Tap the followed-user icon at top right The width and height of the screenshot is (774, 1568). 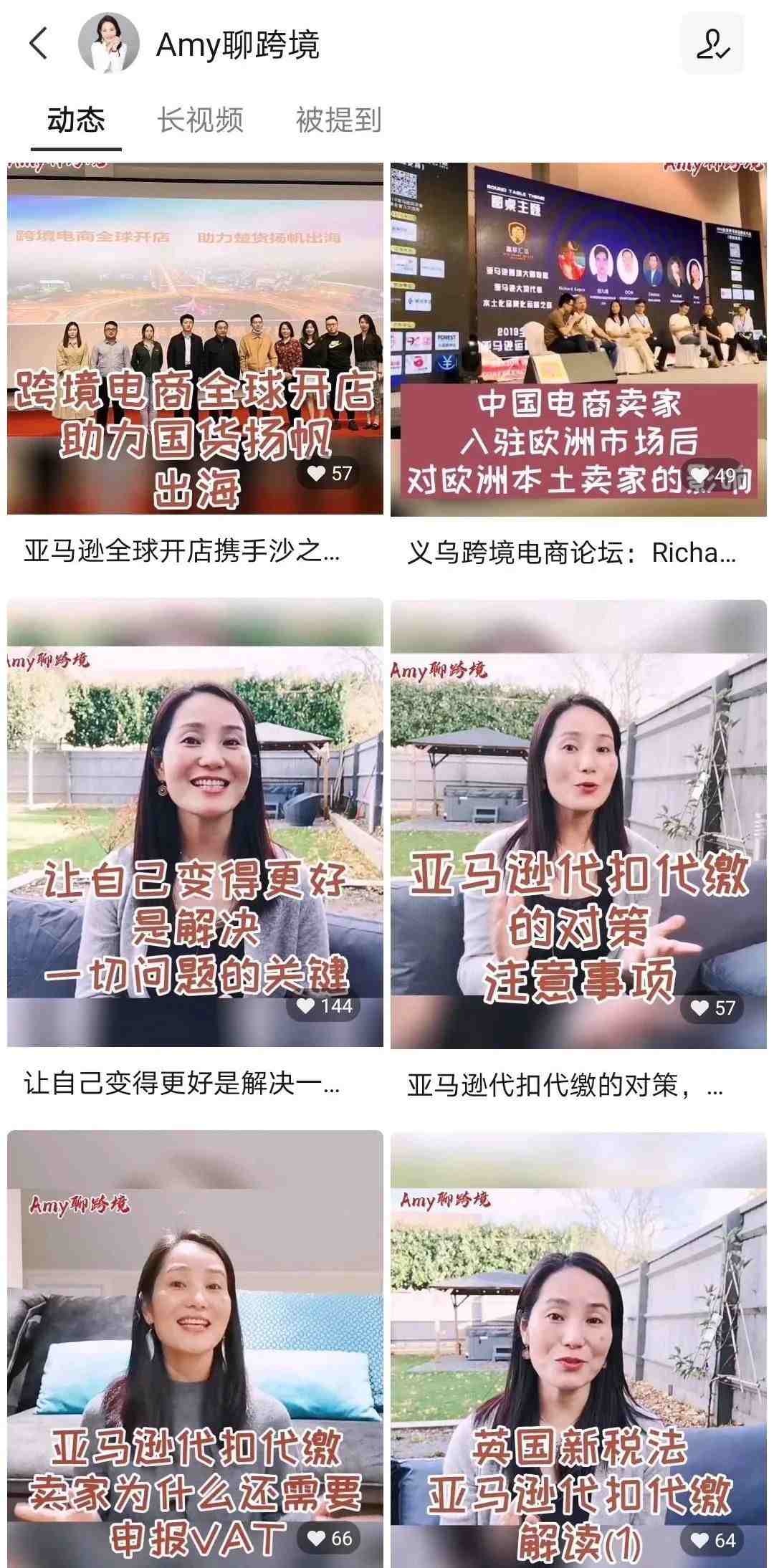(712, 44)
